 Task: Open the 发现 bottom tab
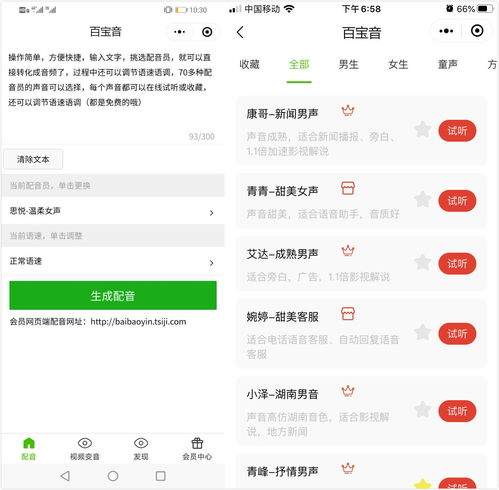click(x=141, y=449)
